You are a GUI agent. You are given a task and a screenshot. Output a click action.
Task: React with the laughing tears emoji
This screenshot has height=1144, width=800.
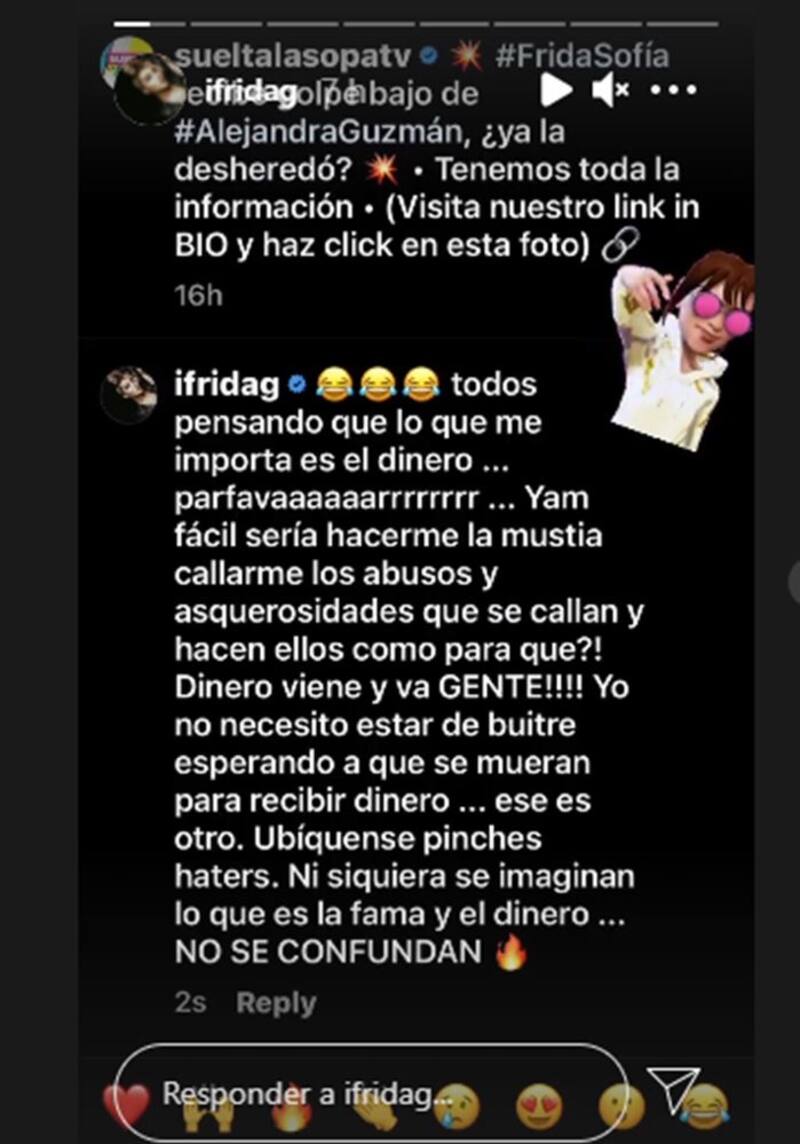point(704,1108)
